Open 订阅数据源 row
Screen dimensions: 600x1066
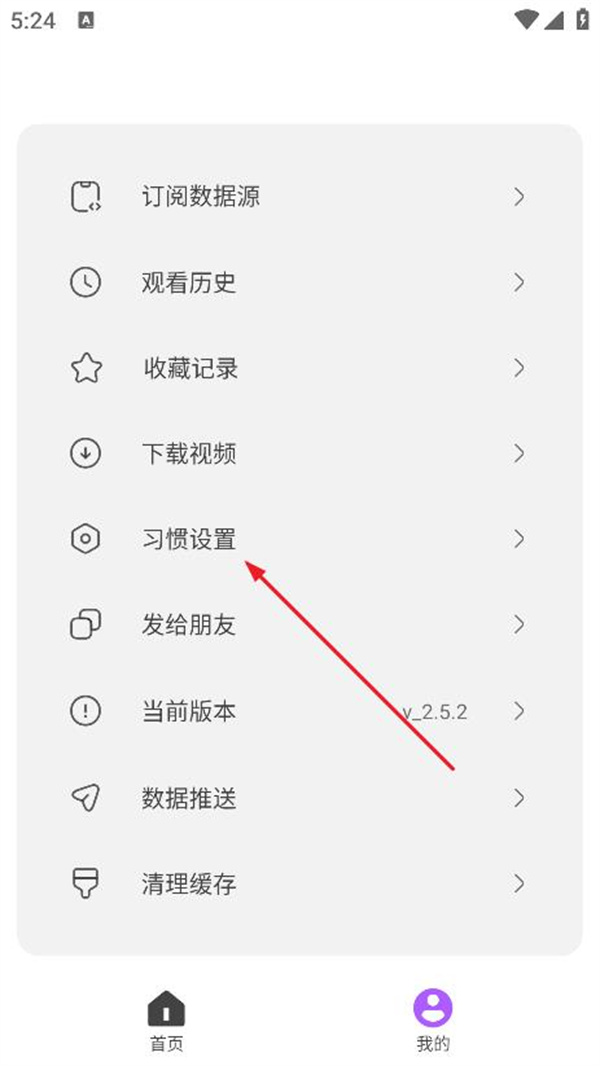point(299,196)
